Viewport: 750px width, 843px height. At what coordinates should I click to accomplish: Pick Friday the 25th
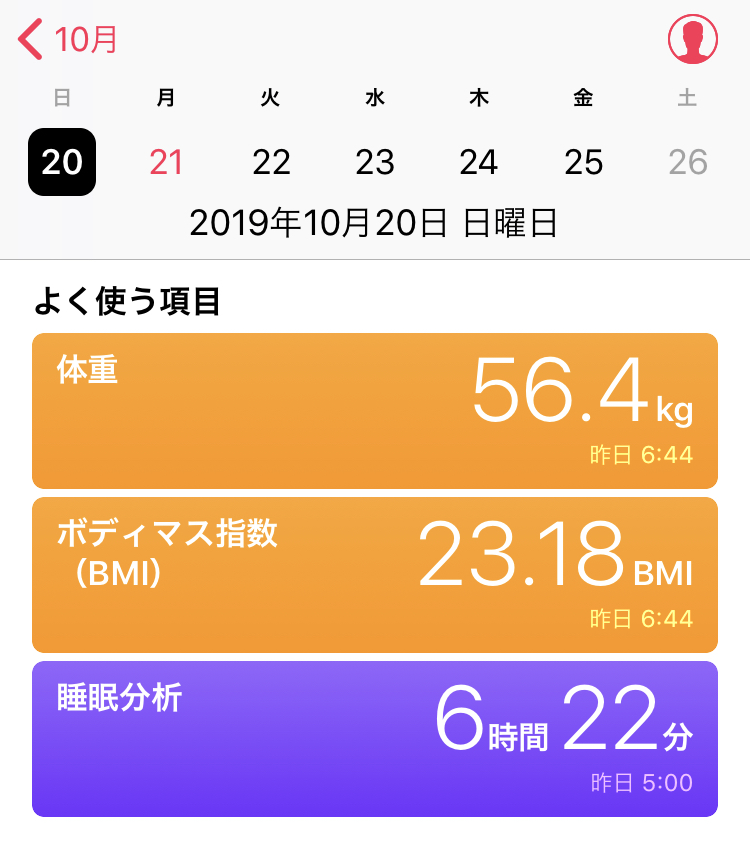[x=584, y=162]
